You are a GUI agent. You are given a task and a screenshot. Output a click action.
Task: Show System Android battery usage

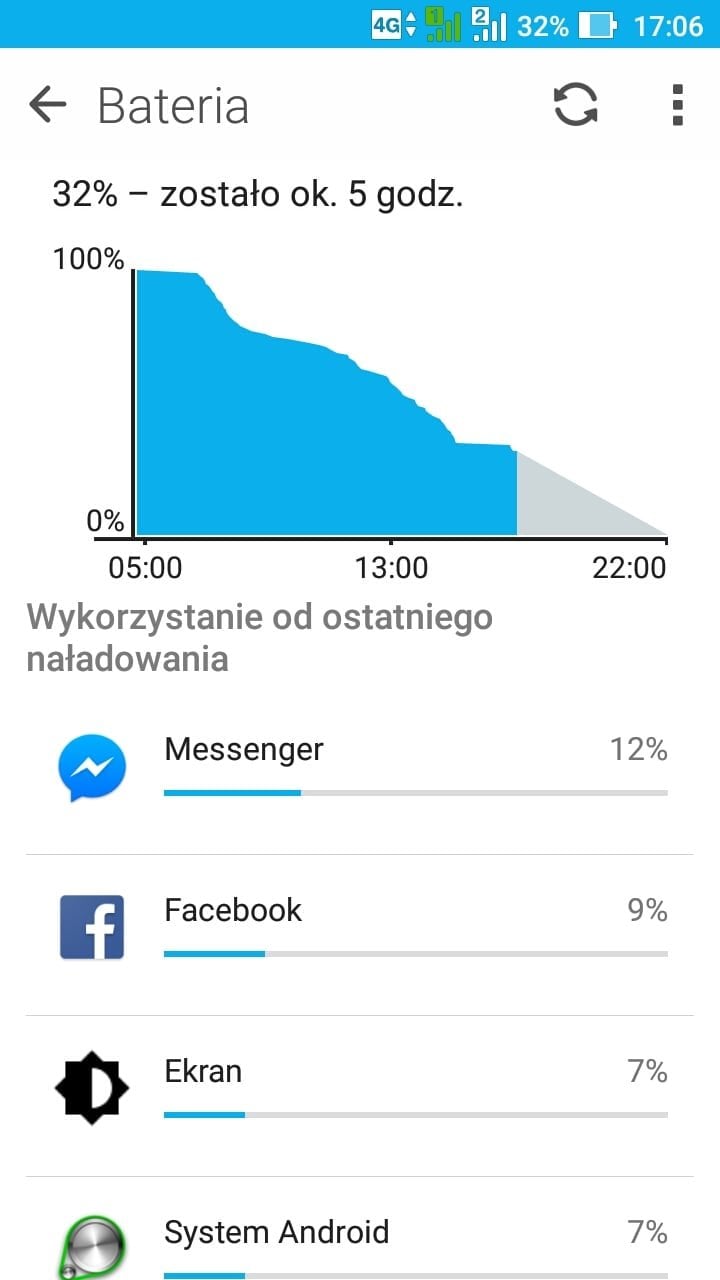(x=360, y=1230)
